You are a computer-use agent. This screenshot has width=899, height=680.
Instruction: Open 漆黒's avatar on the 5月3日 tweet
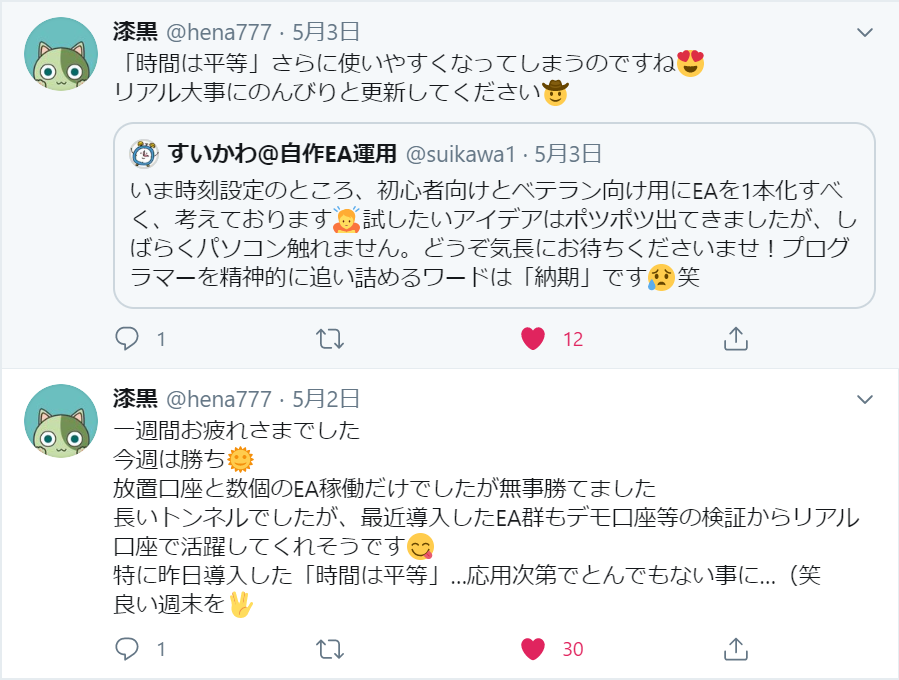click(61, 54)
